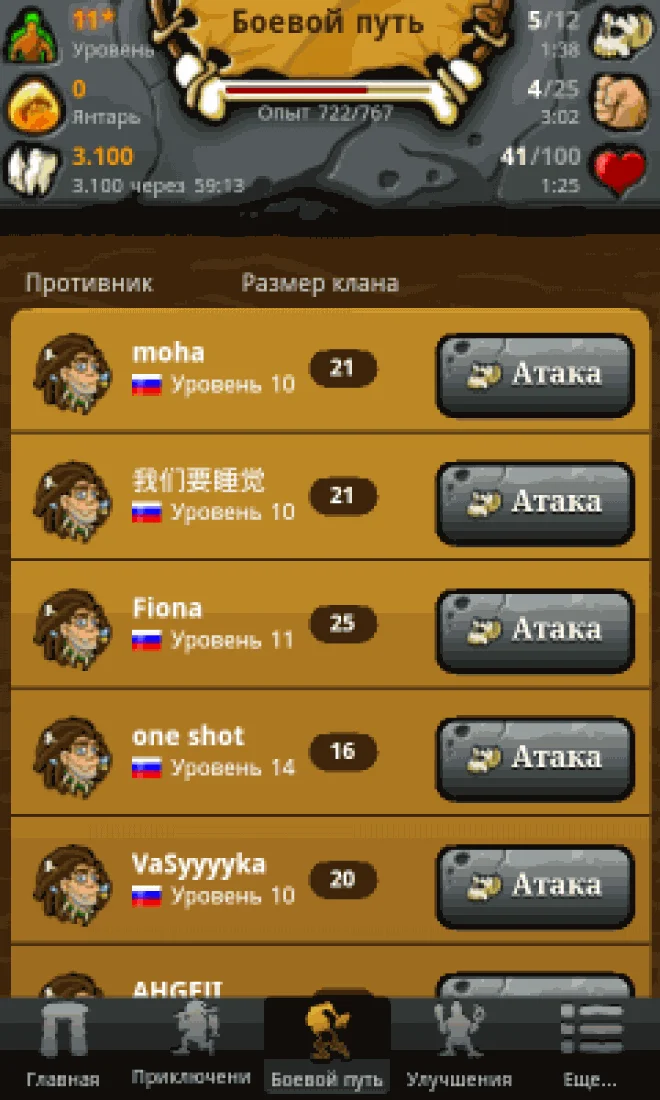Attack opponent Fiona
660x1100 pixels.
535,630
